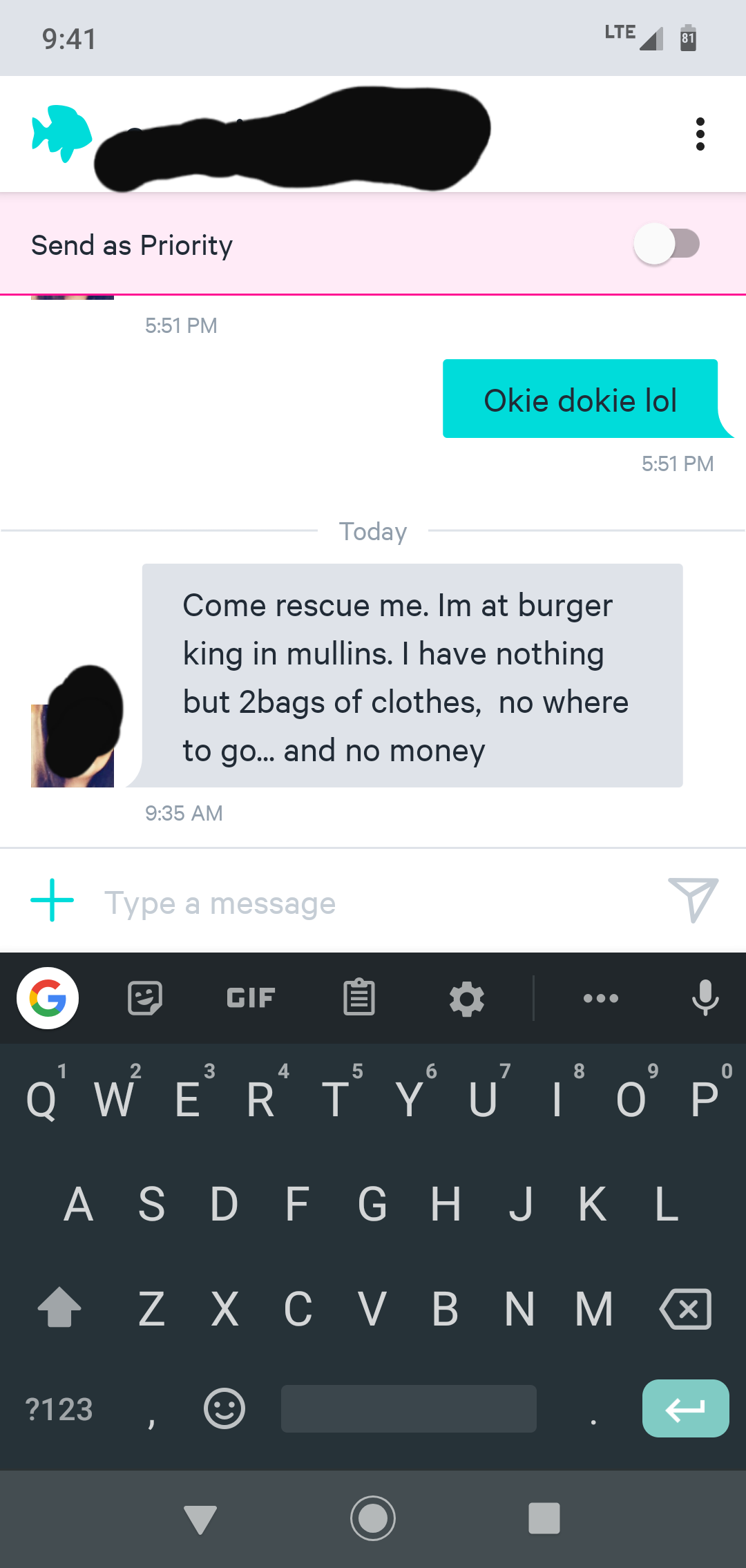Open the GIF picker on the keyboard

[x=251, y=998]
